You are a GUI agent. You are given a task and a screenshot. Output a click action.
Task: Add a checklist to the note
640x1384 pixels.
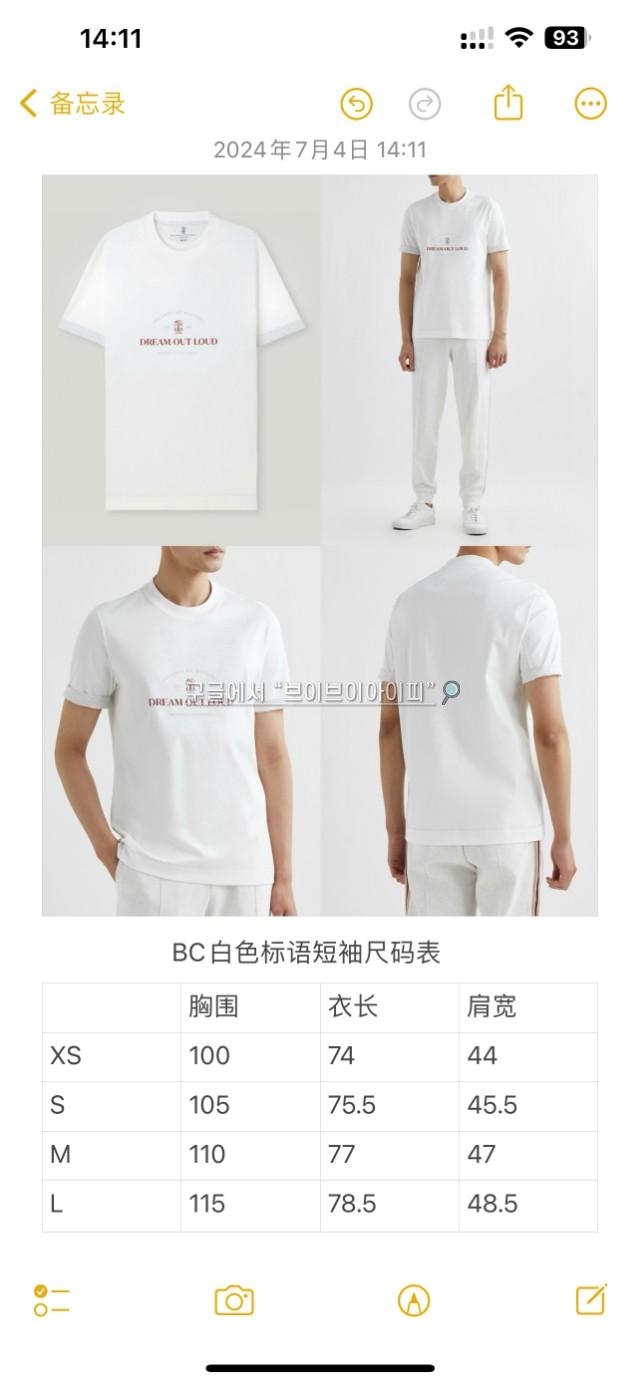point(51,1300)
